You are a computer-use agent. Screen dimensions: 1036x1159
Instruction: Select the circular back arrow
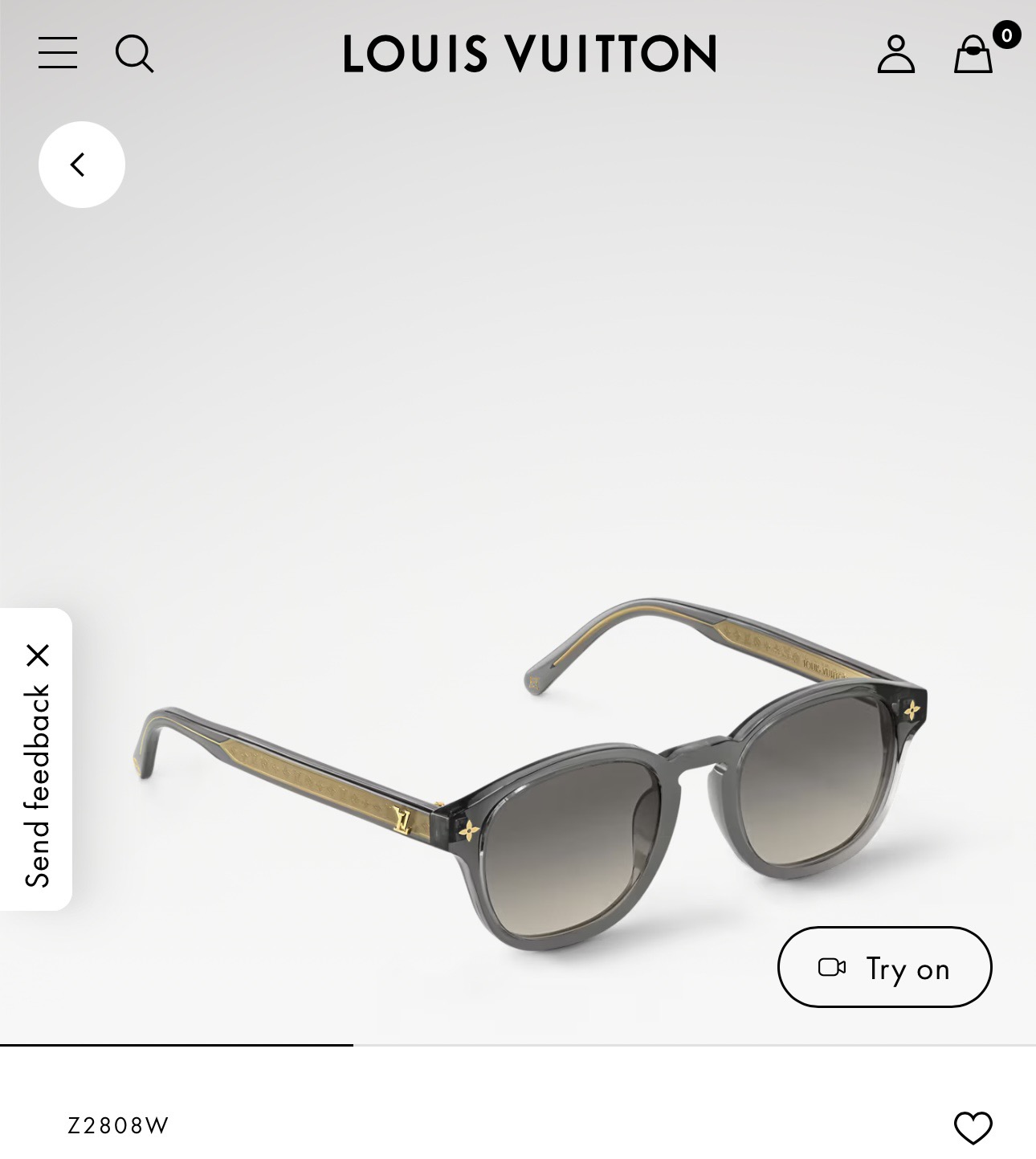tap(82, 164)
